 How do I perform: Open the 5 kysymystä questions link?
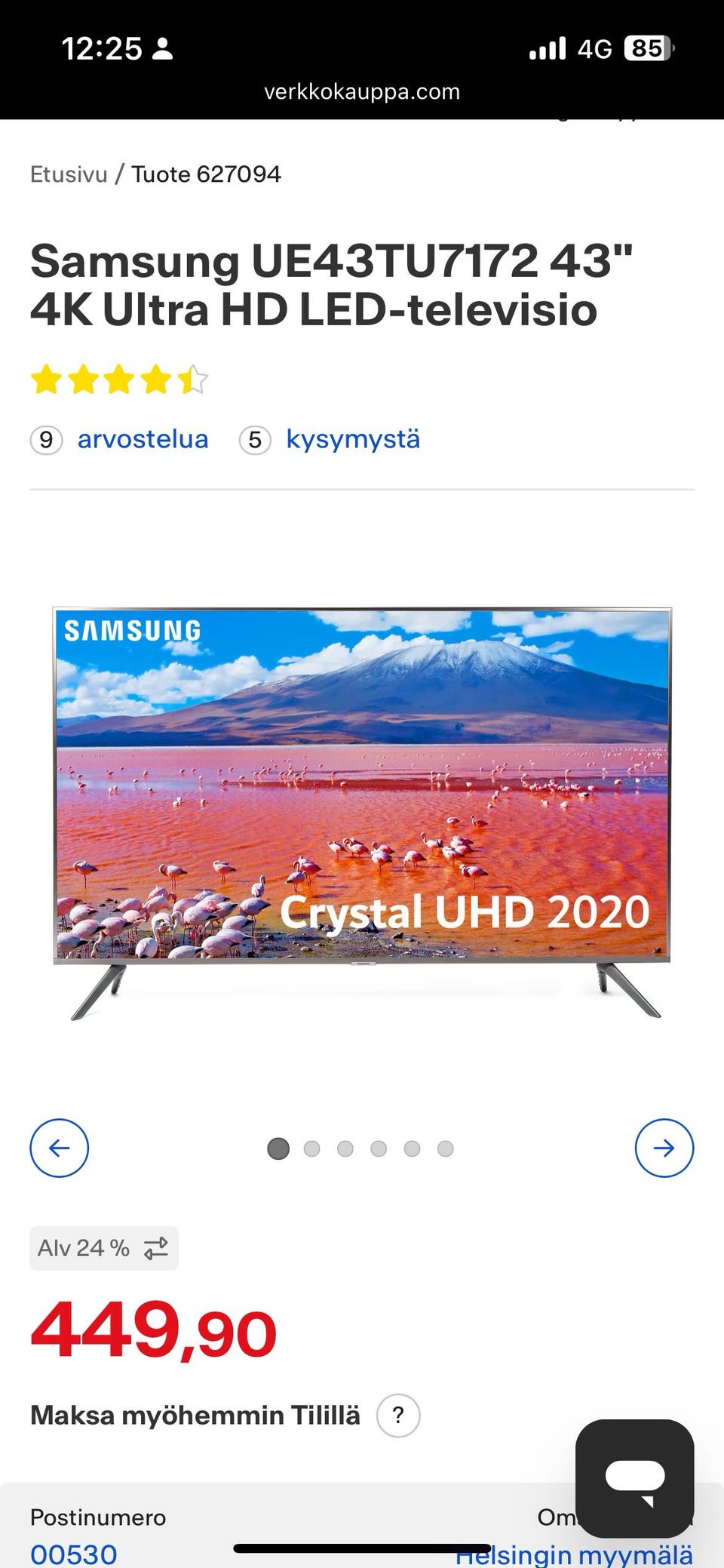point(352,439)
